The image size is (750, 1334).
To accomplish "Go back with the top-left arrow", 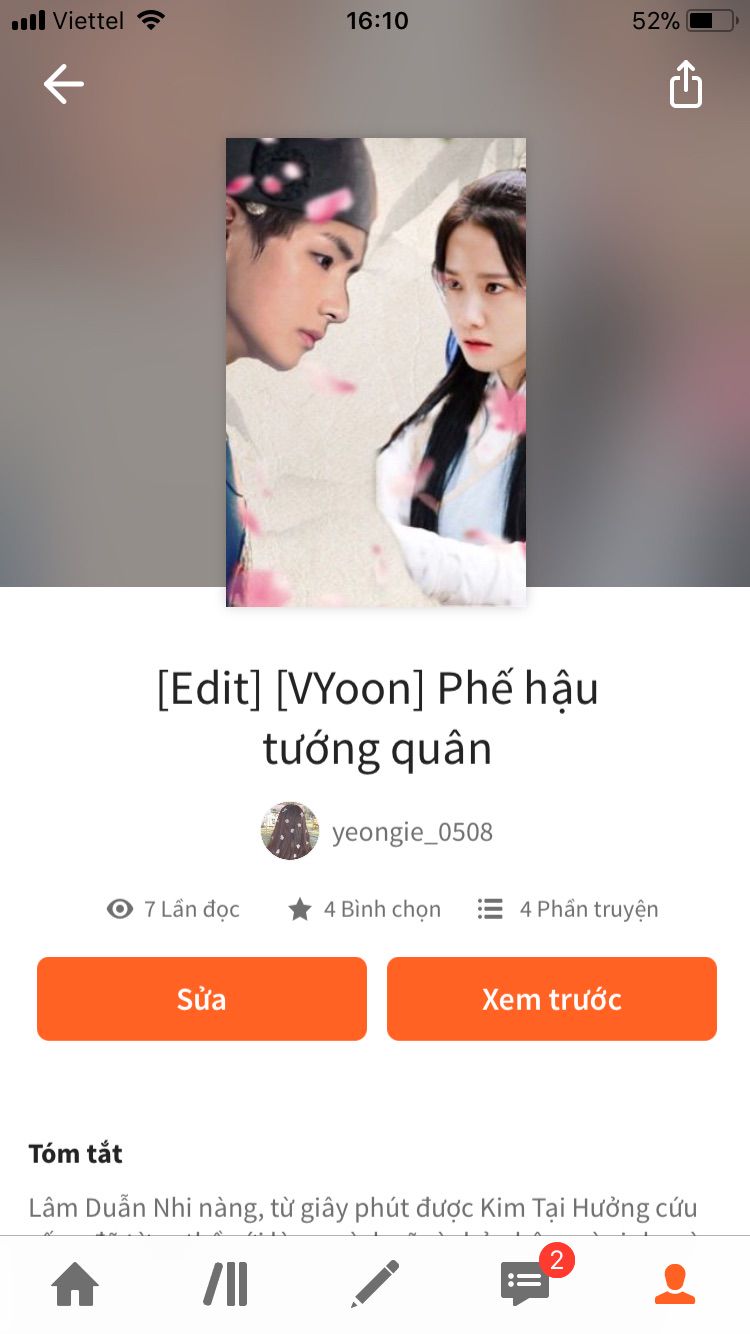I will click(64, 84).
